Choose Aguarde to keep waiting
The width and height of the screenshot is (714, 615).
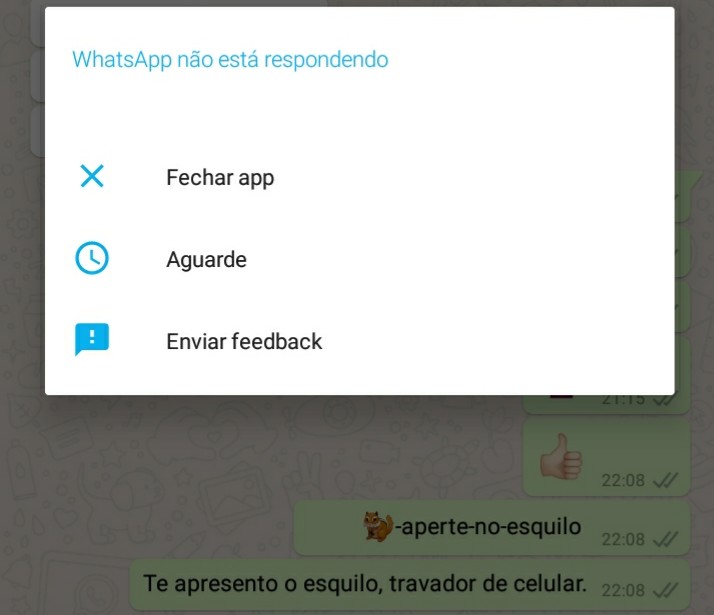tap(206, 260)
